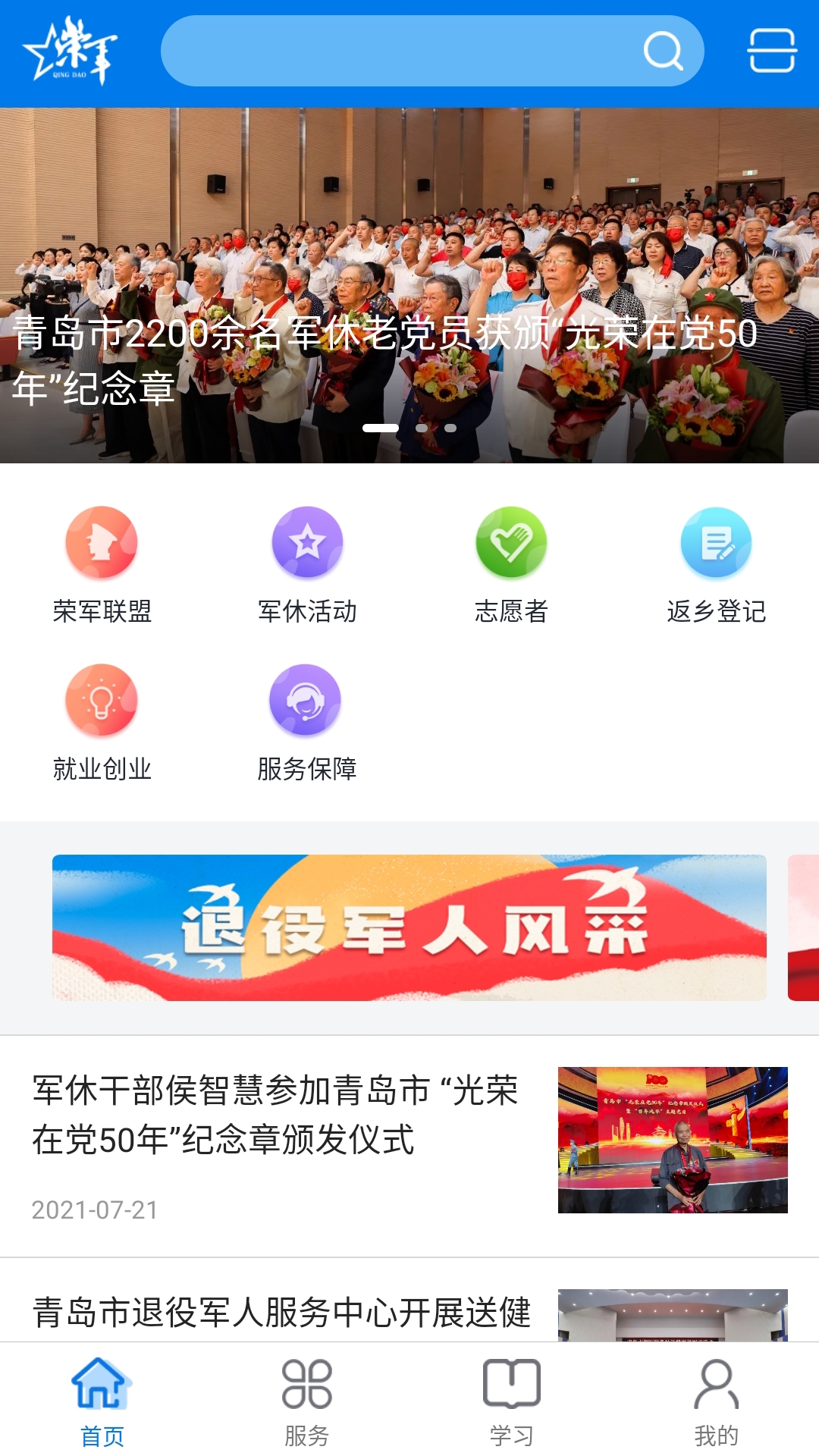Open 返乡登记 registration icon
Viewport: 819px width, 1456px height.
point(716,543)
